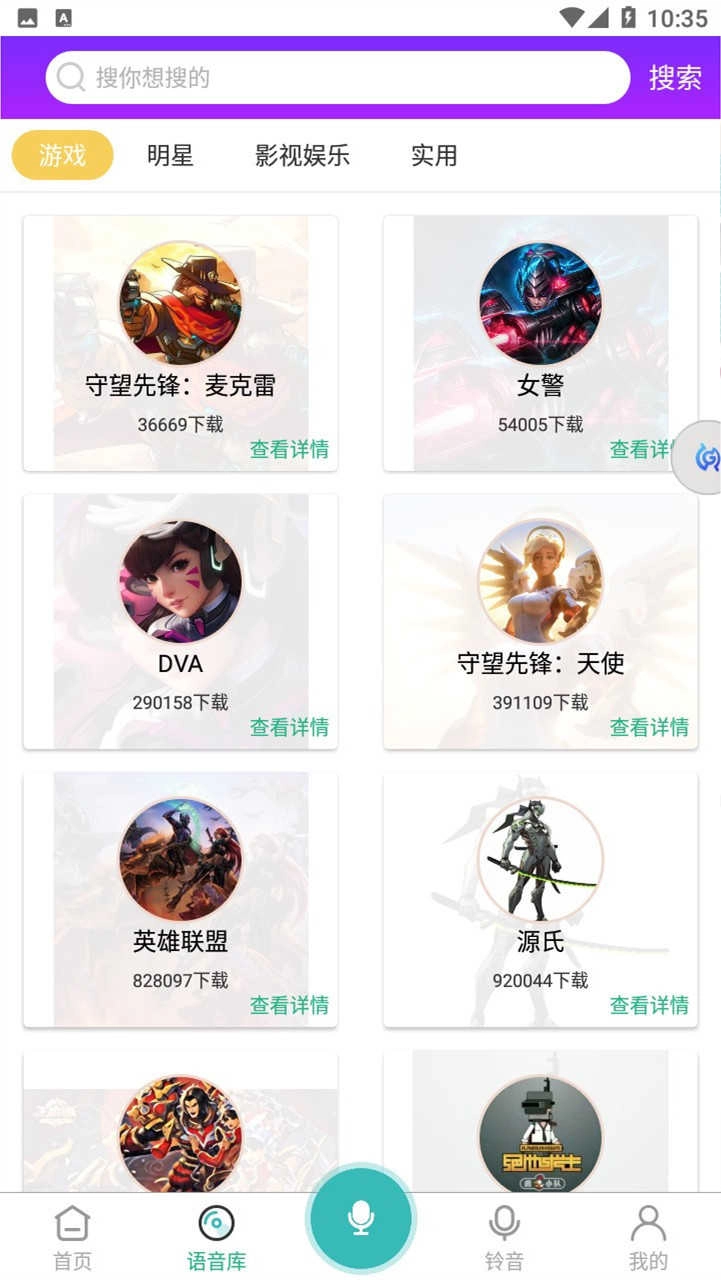
Task: Select the 游戏 category tab
Action: [62, 156]
